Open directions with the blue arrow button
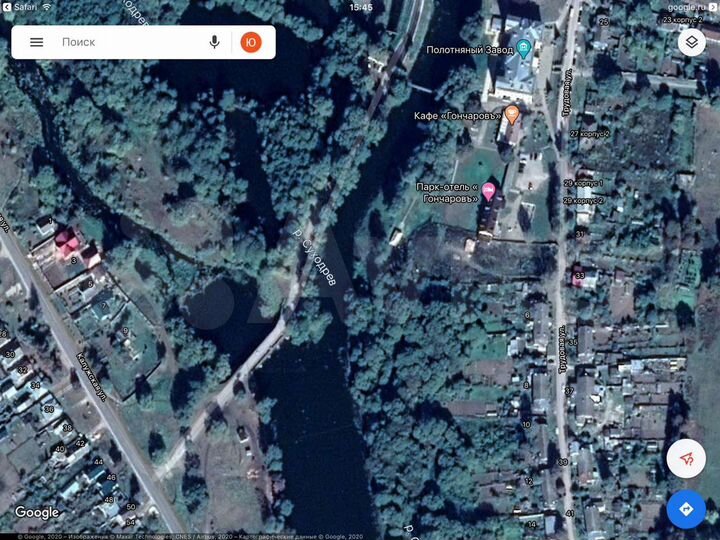 click(x=686, y=509)
